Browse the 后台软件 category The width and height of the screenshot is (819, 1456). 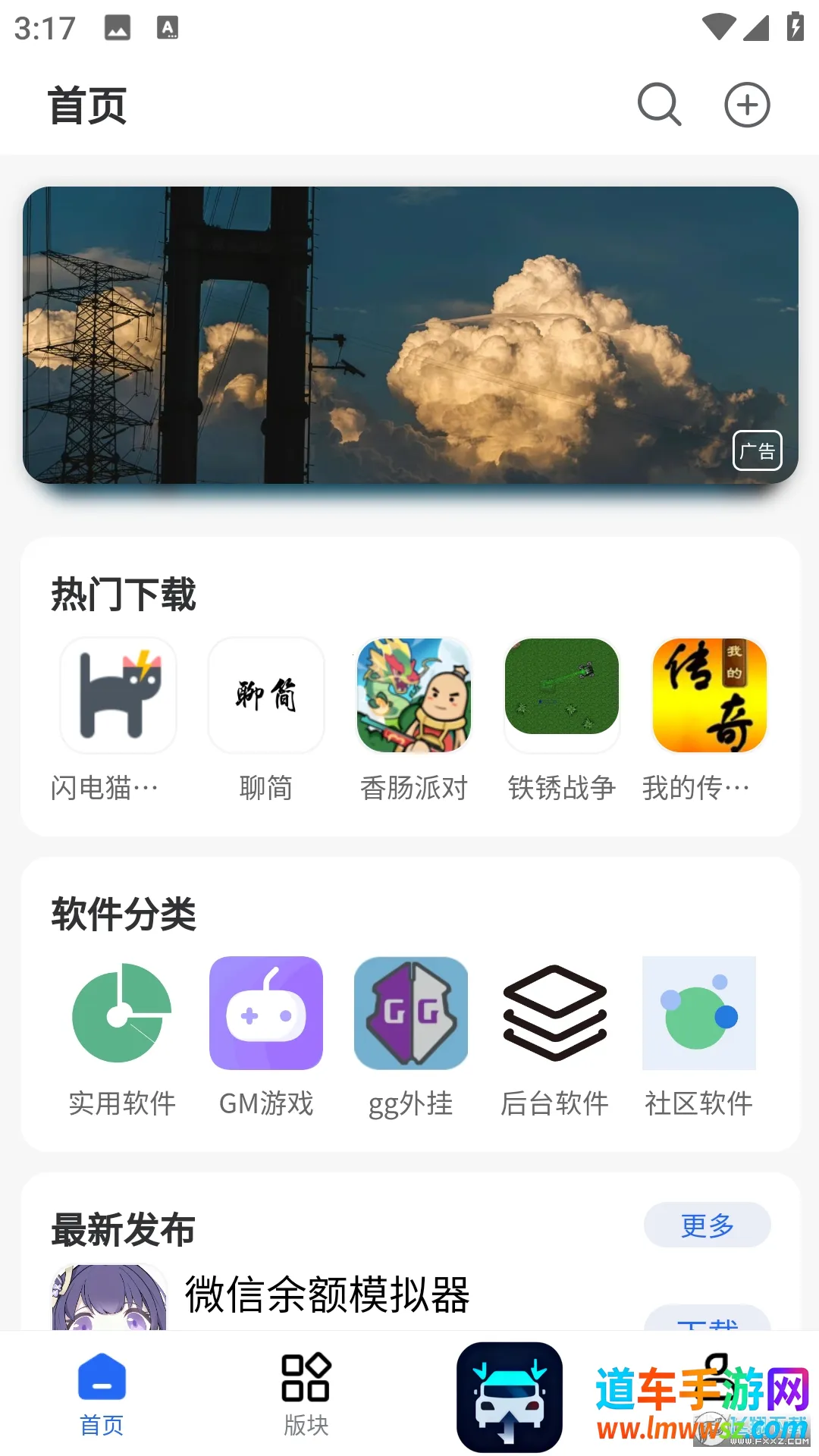(x=555, y=1013)
